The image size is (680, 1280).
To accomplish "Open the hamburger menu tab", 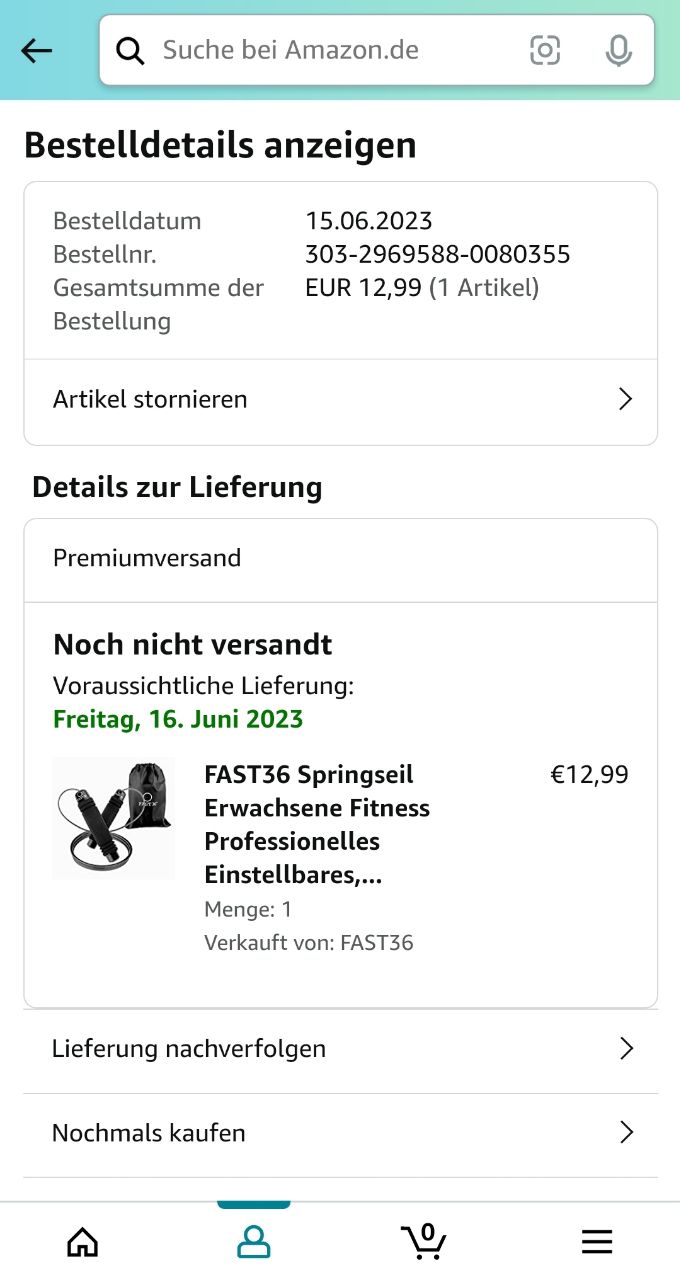I will tap(597, 1241).
